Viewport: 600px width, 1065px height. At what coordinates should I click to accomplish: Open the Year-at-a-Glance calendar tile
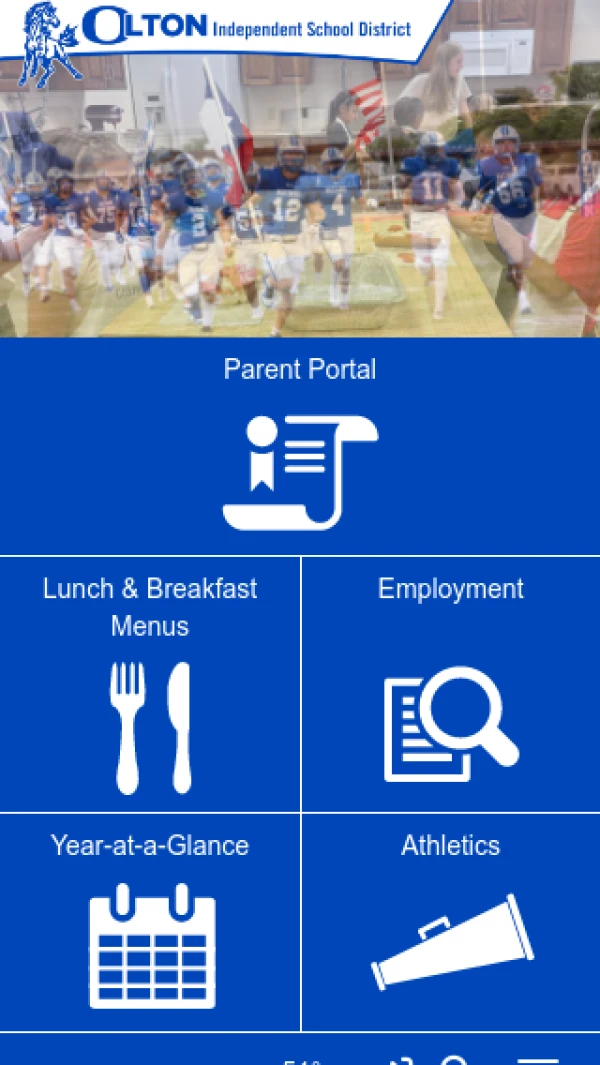click(150, 922)
